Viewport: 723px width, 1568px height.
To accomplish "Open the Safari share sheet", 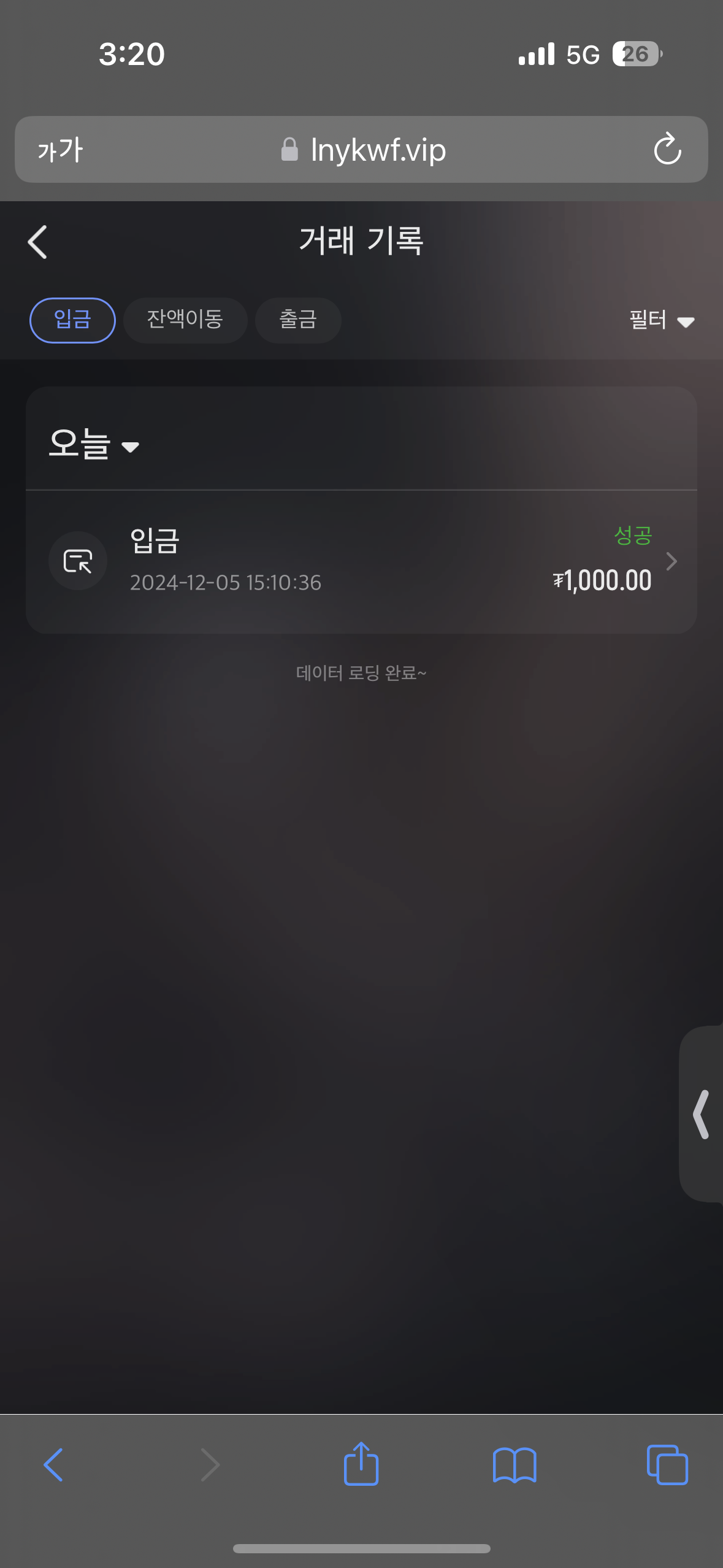I will click(x=361, y=1463).
